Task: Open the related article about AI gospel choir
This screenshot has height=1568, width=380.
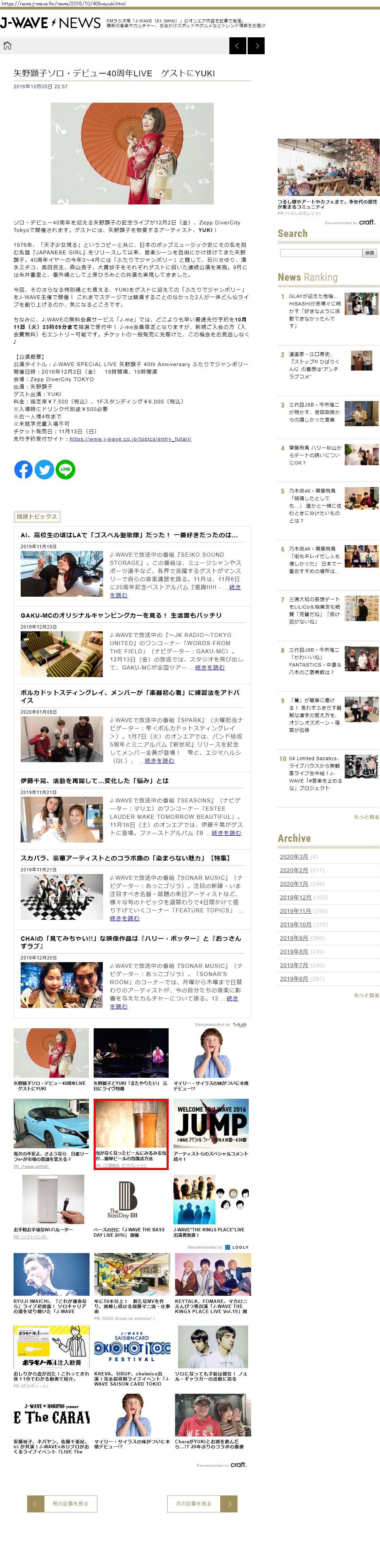Action: pyautogui.click(x=129, y=535)
